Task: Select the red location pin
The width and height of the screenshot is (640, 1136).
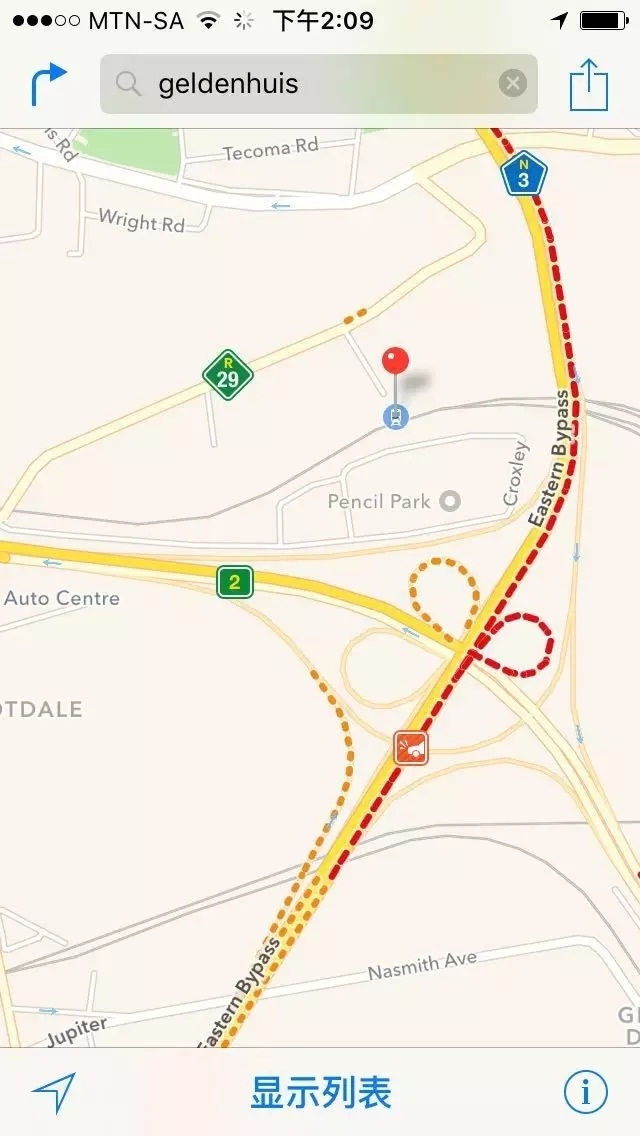Action: (x=397, y=362)
